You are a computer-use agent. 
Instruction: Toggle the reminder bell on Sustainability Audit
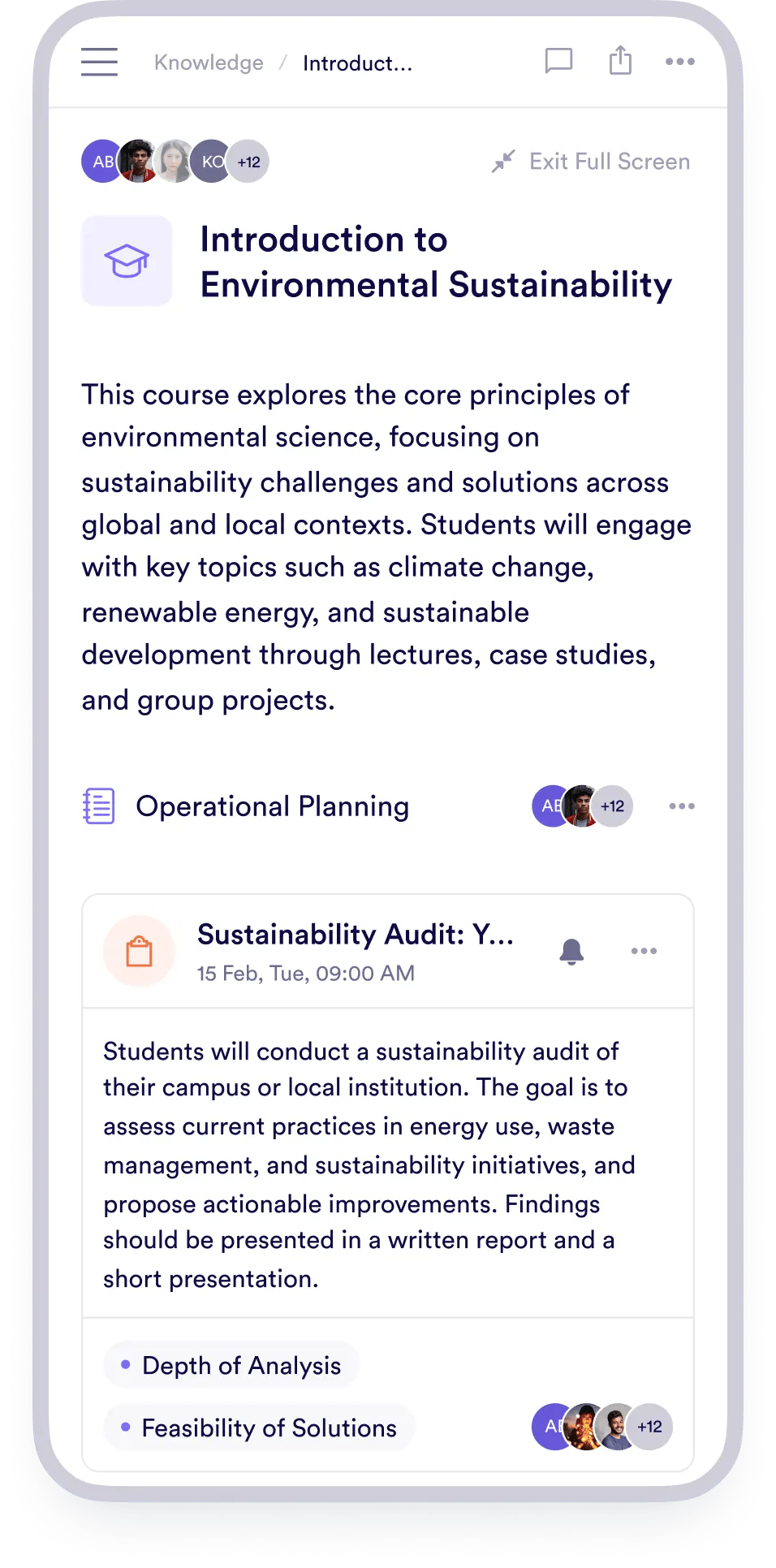point(572,951)
